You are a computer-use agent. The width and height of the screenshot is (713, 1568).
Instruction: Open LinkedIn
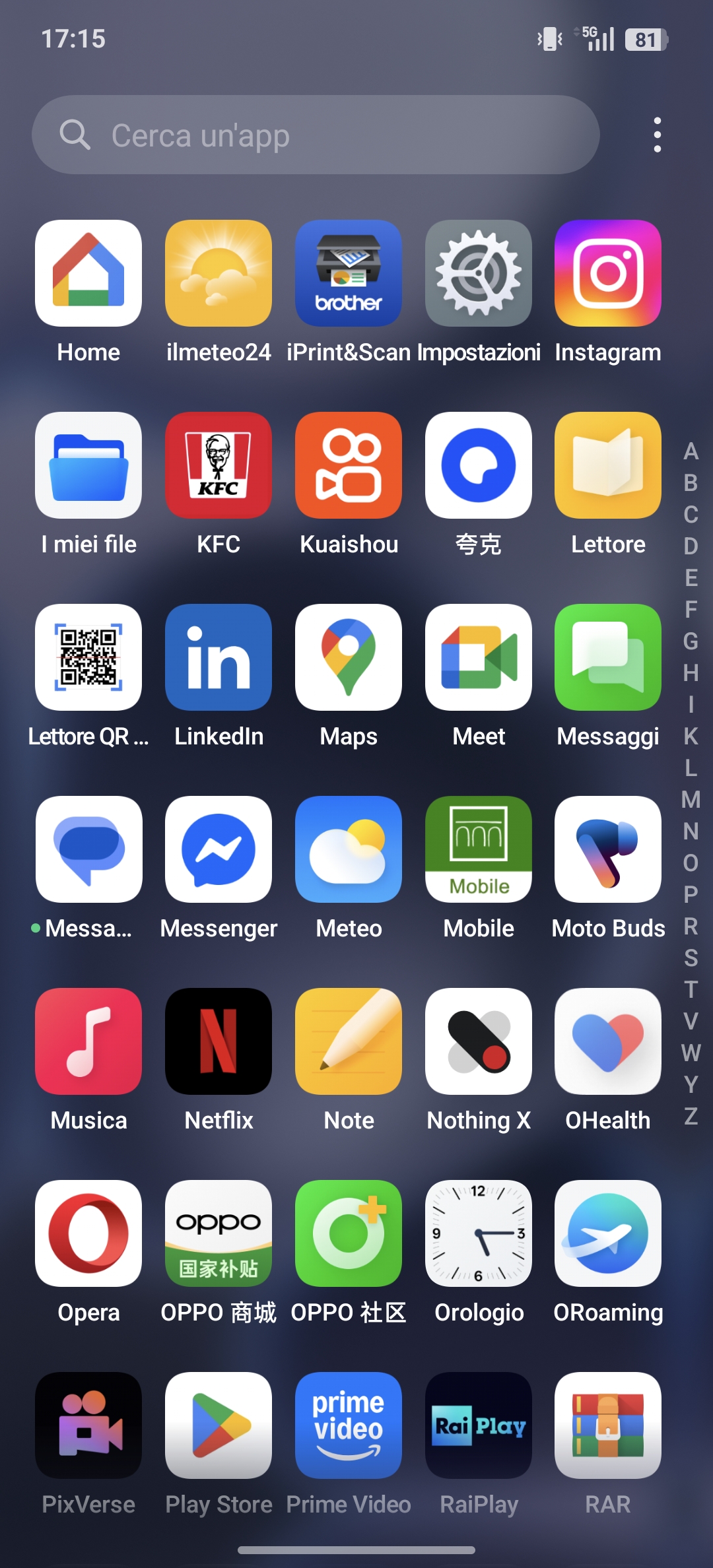tap(219, 657)
